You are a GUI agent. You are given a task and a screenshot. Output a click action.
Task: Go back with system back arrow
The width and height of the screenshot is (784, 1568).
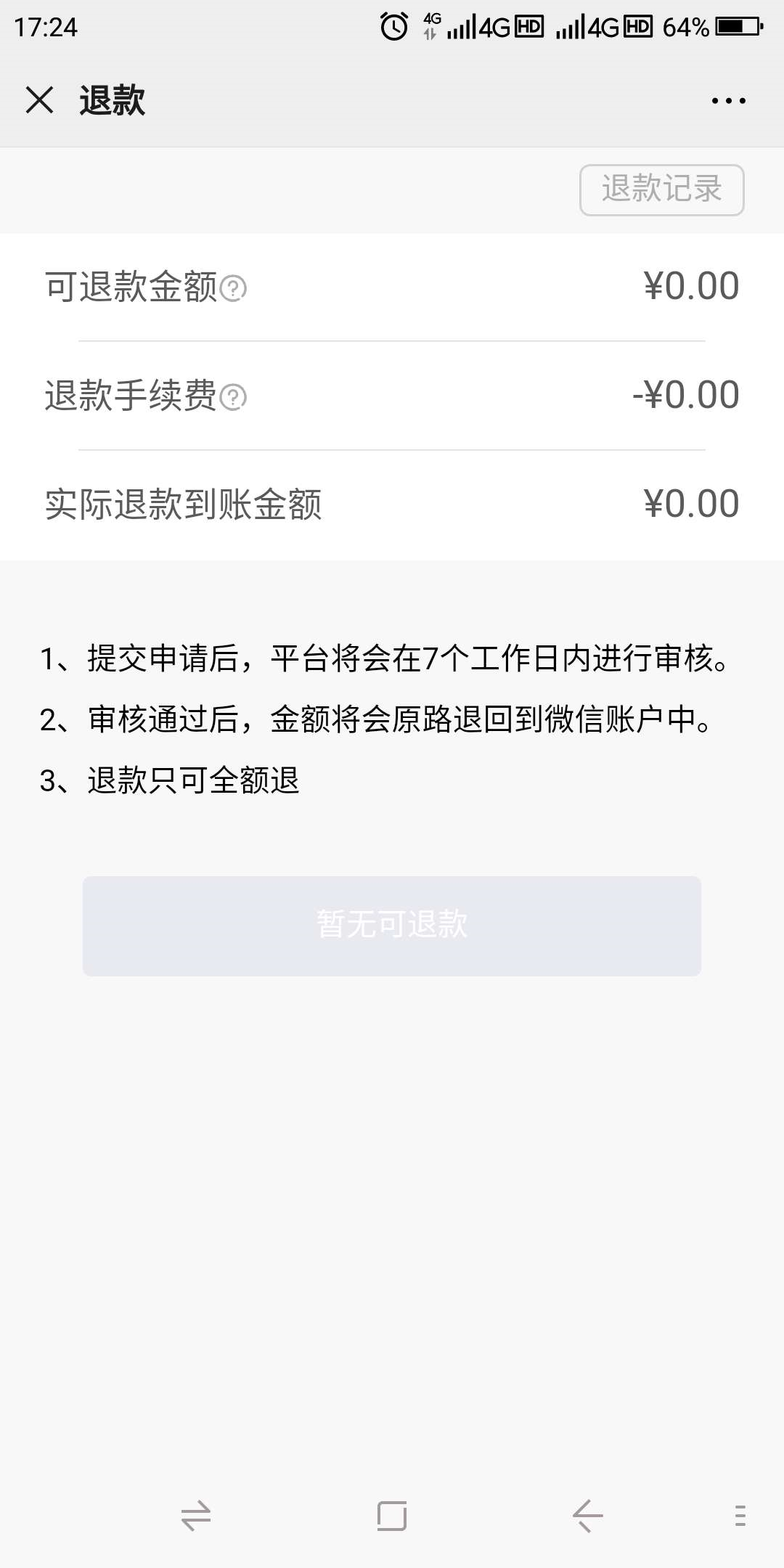point(587,1516)
